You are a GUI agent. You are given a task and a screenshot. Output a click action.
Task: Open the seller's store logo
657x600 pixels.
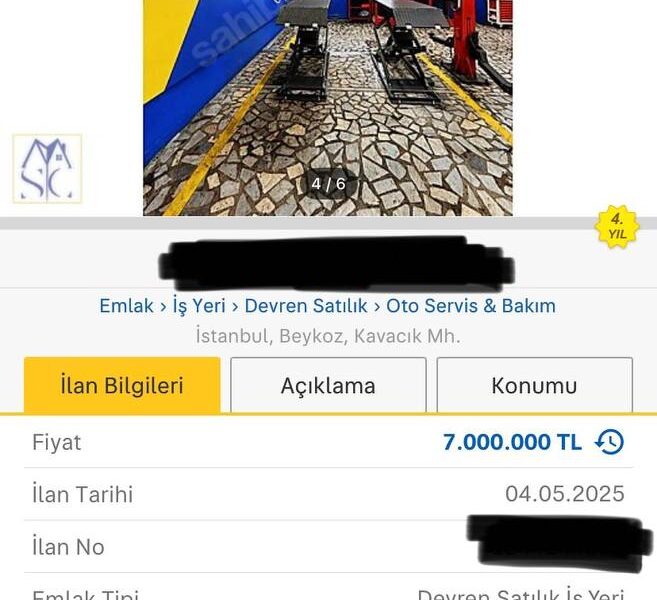47,169
